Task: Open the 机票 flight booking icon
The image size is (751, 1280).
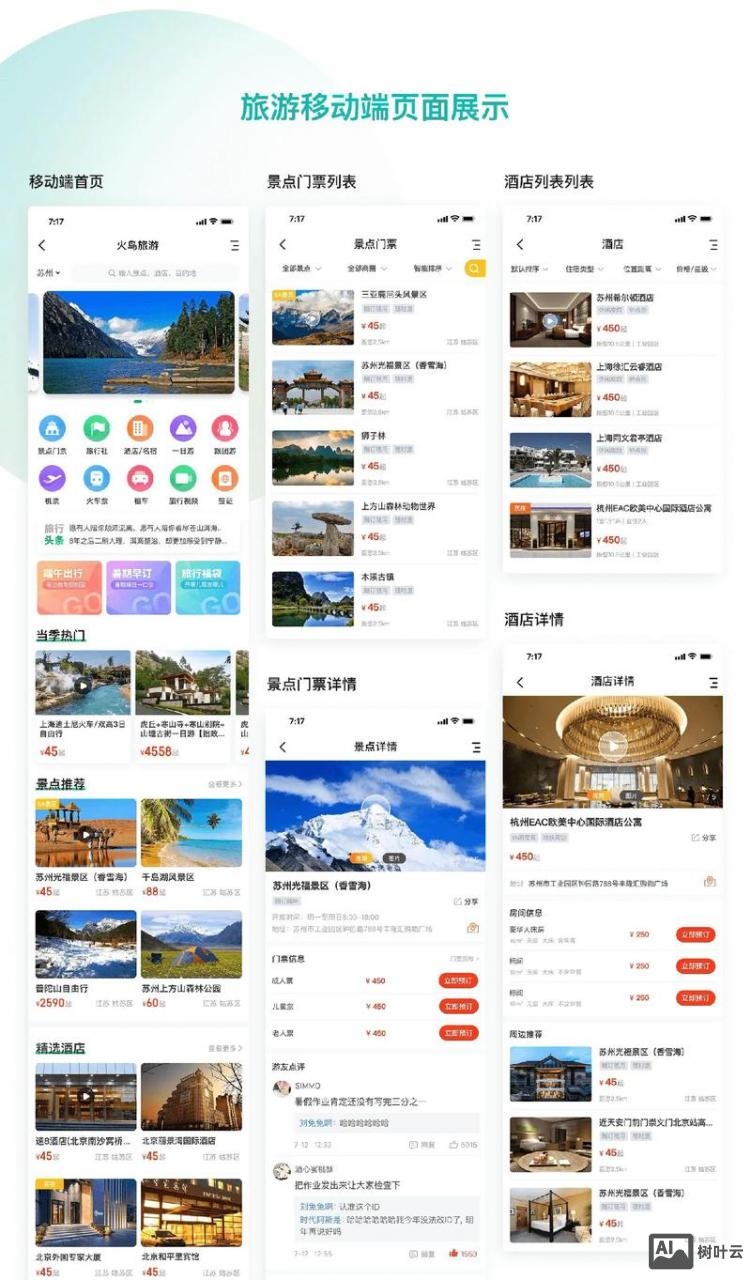Action: pyautogui.click(x=52, y=478)
